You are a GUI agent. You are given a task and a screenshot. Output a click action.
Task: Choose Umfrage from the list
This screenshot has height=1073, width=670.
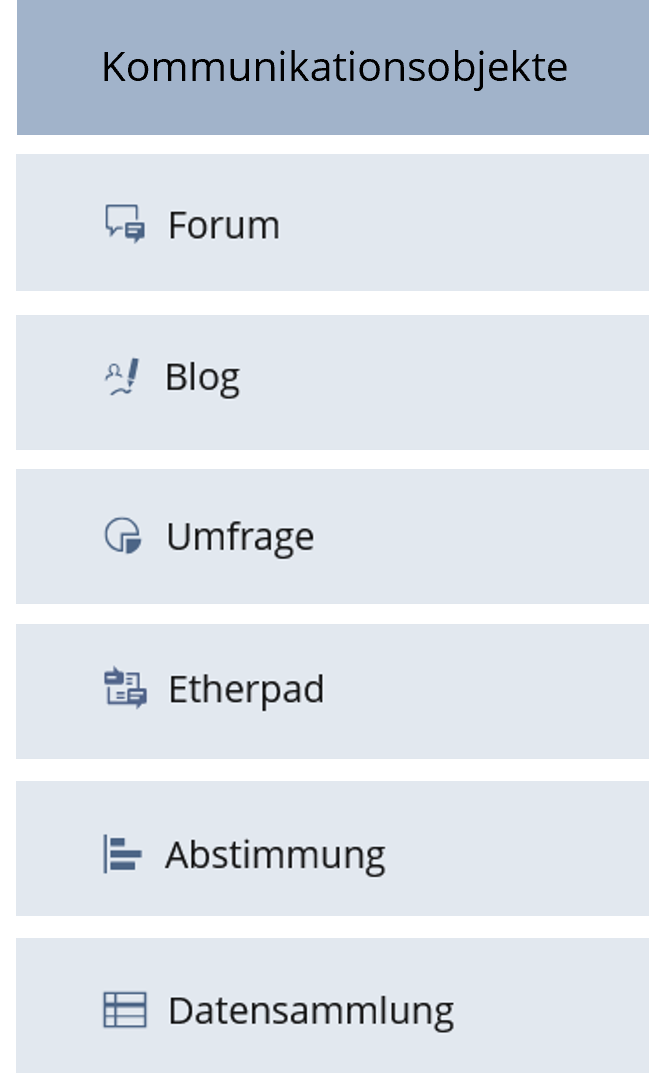coord(240,537)
